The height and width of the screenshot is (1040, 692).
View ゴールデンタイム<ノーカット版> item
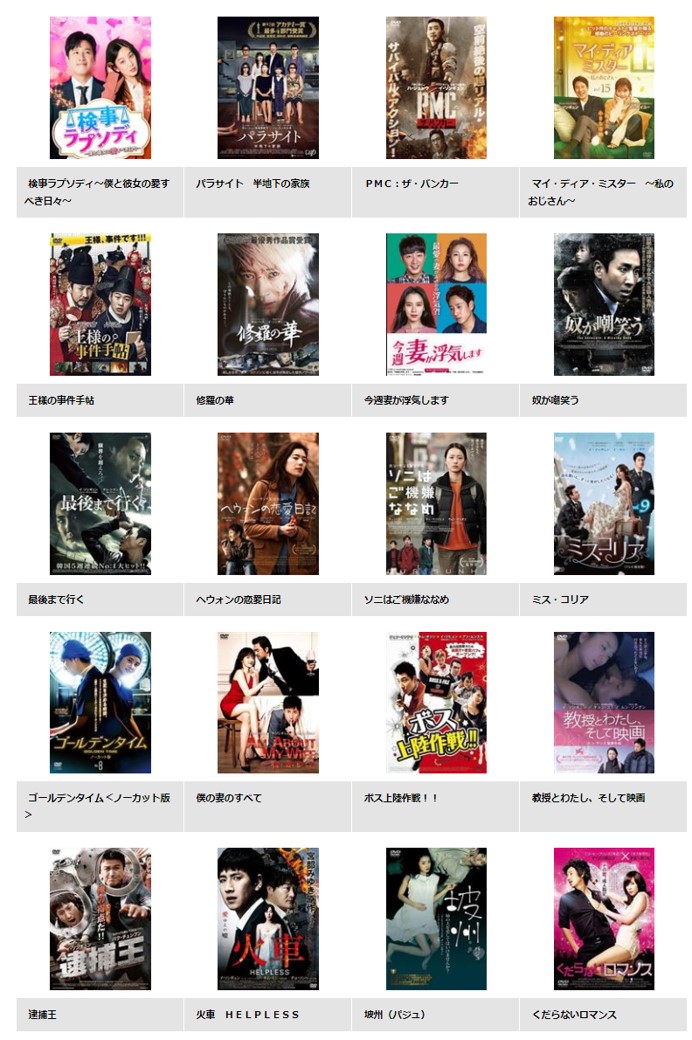click(100, 702)
